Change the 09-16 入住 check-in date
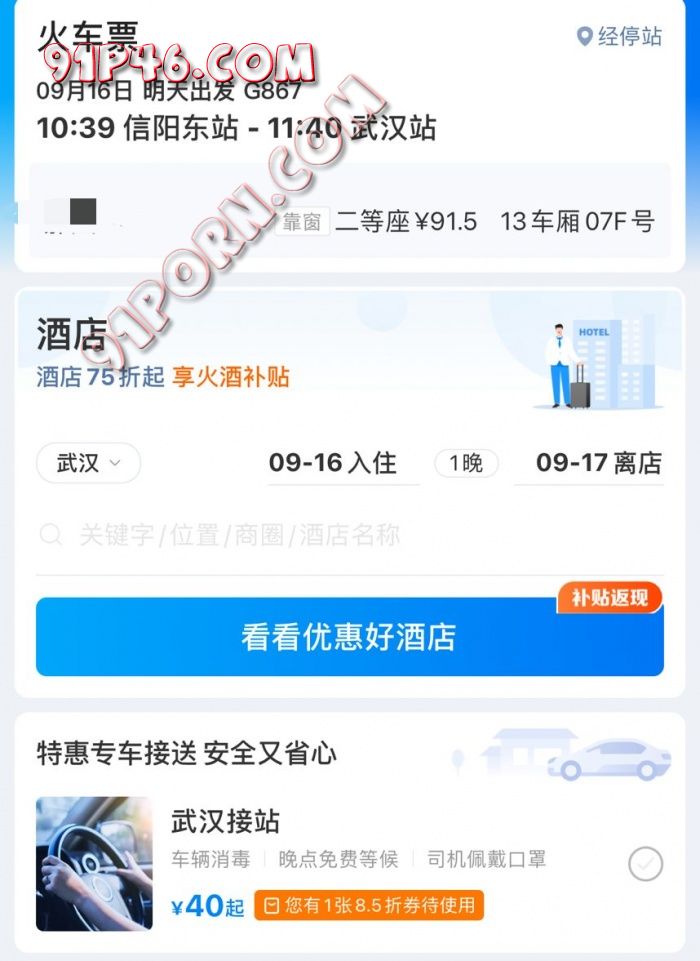Screen dimensions: 700x961 click(333, 463)
